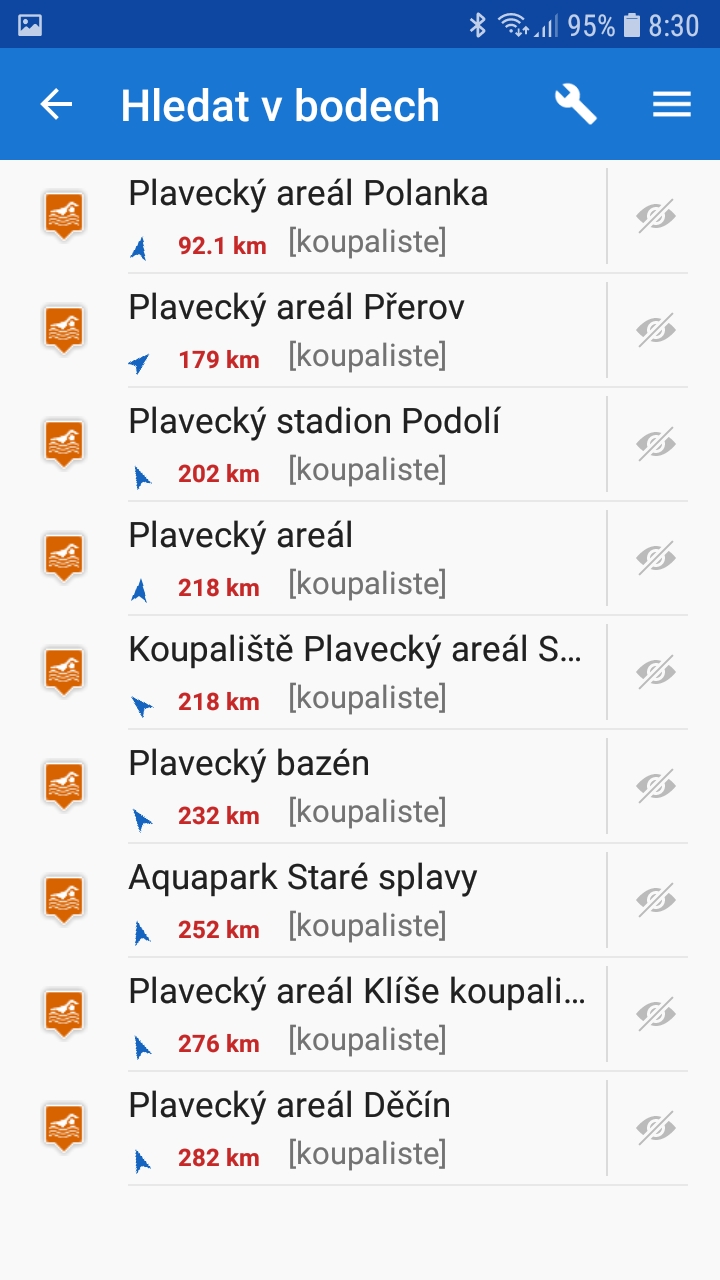Toggle visibility of Plavecký areál Polanka
The width and height of the screenshot is (720, 1280).
[656, 216]
